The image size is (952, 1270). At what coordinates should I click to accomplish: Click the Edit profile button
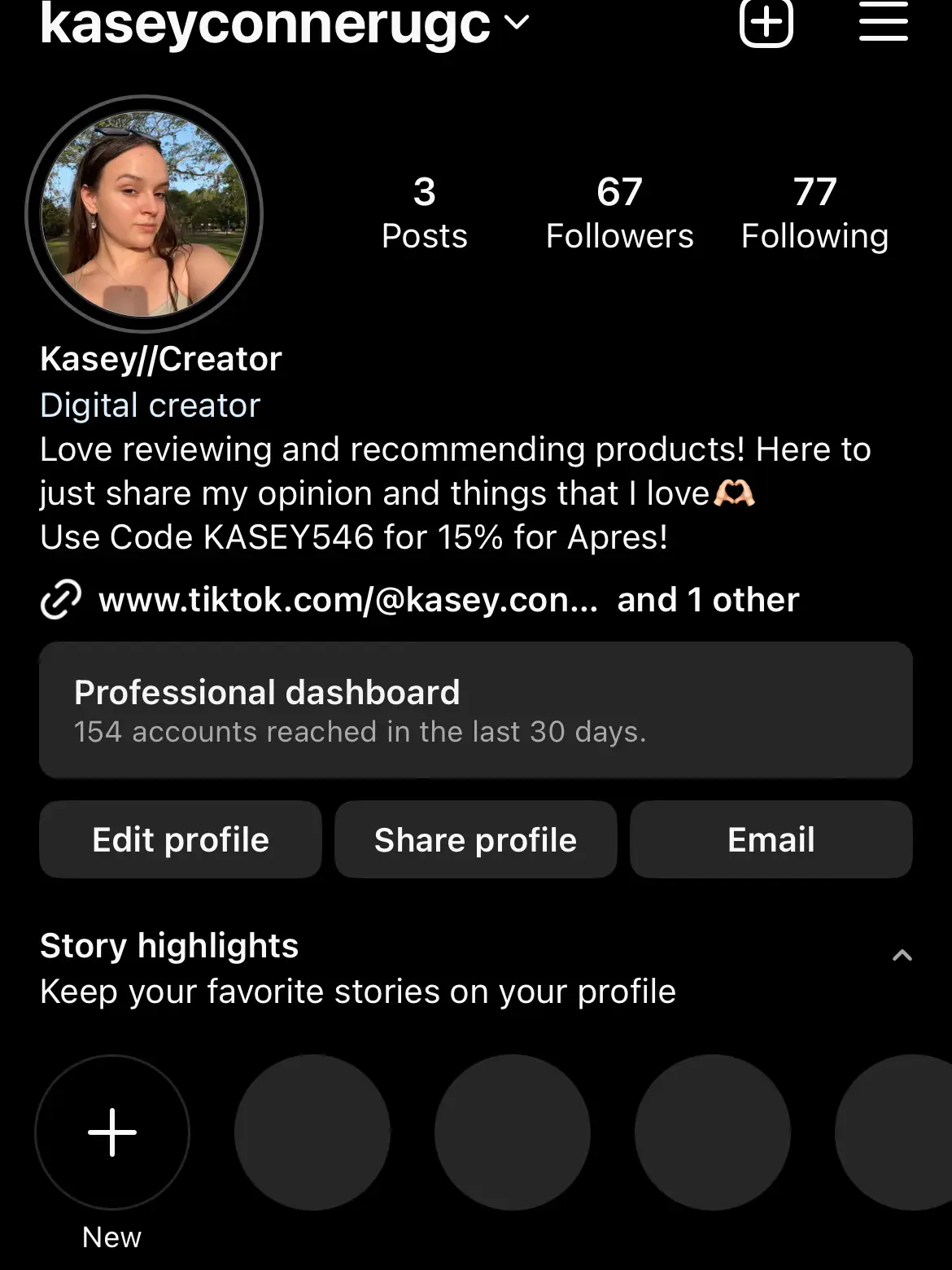click(180, 839)
